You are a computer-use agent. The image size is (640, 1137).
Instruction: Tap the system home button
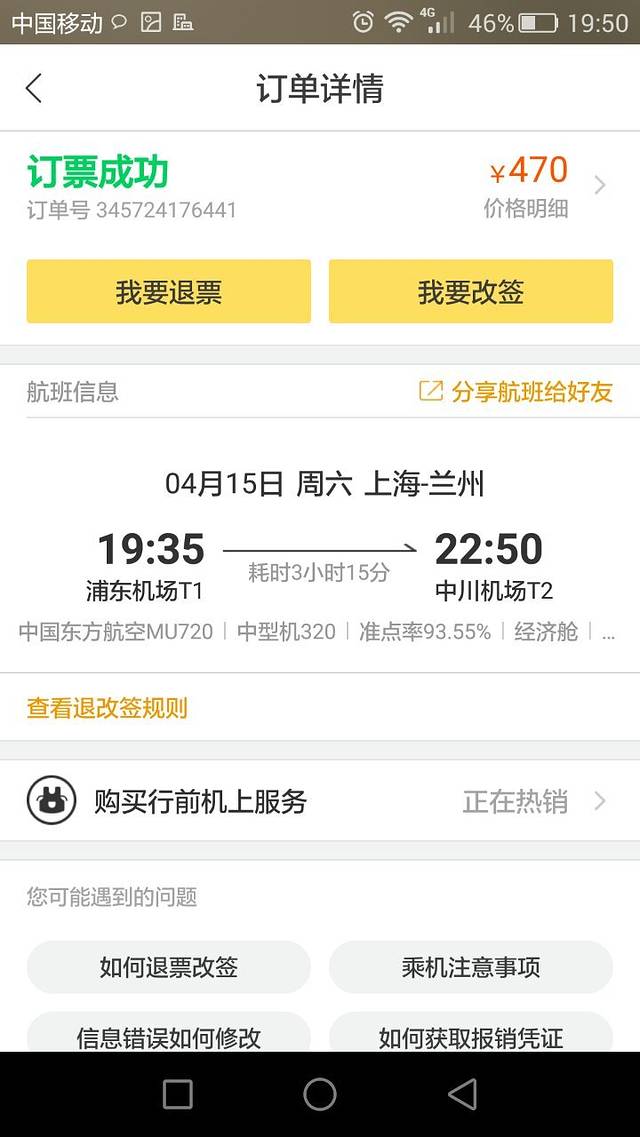tap(320, 1095)
